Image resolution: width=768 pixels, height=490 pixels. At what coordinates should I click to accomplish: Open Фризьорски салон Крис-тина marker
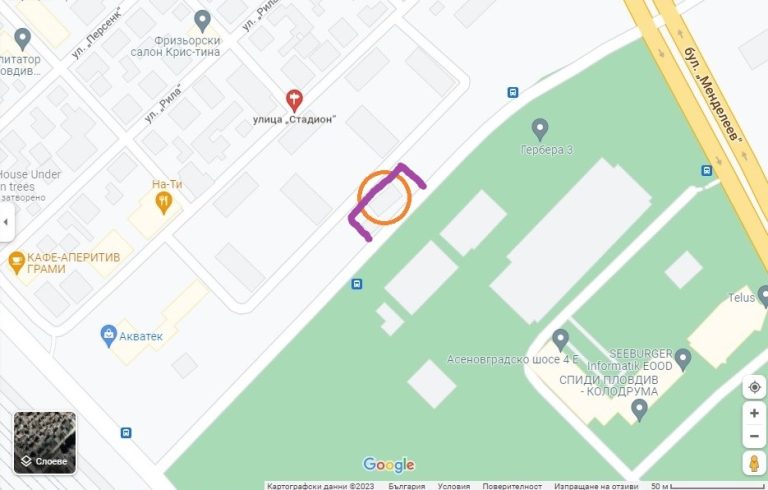(x=203, y=20)
